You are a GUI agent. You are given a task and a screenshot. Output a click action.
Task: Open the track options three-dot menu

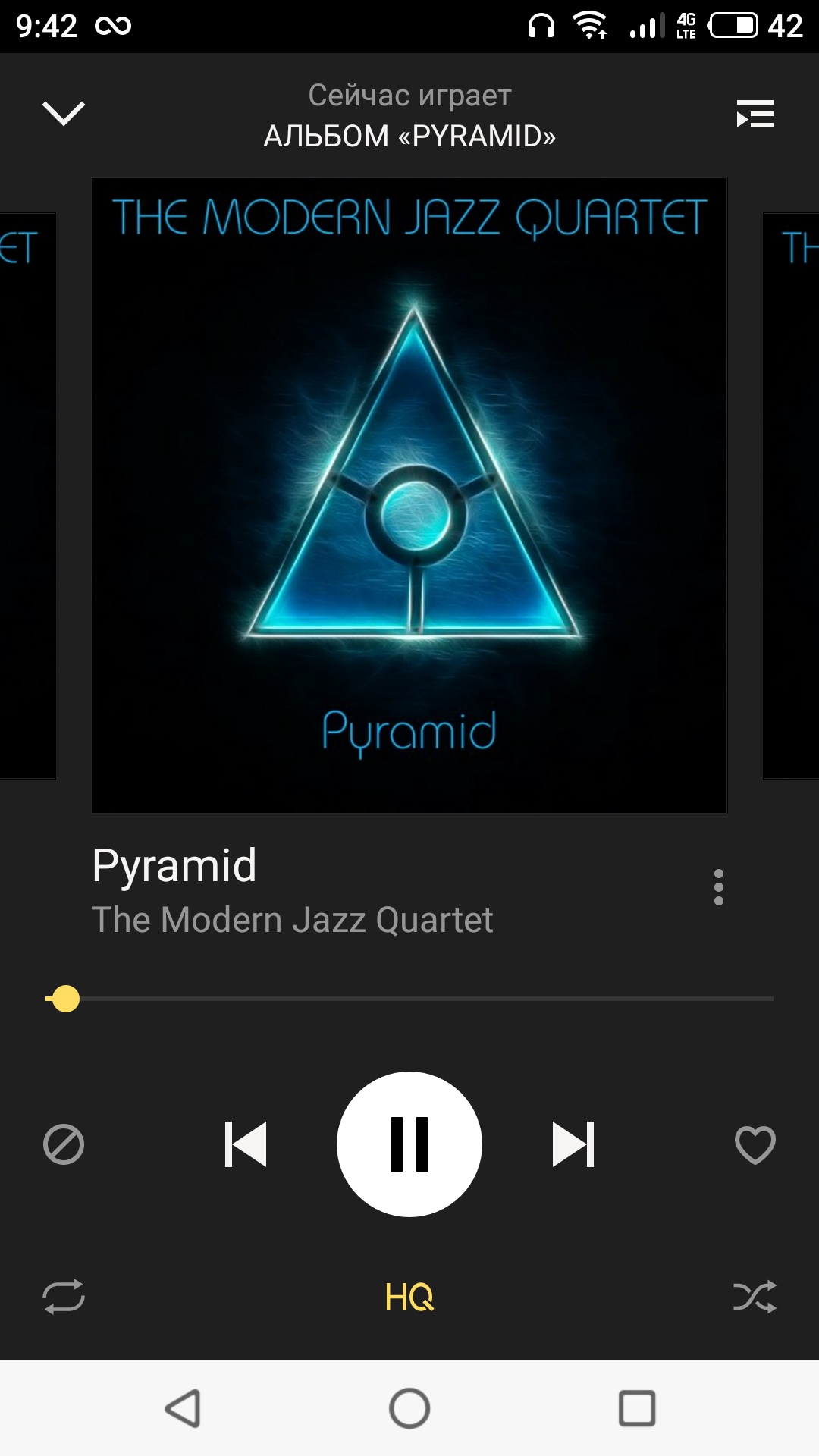point(718,887)
